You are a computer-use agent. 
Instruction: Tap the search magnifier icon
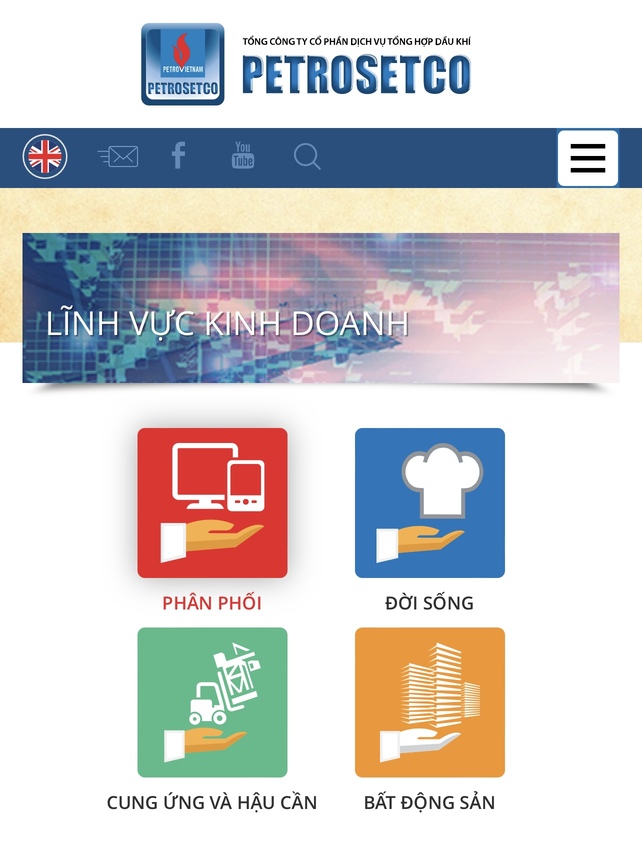point(307,157)
